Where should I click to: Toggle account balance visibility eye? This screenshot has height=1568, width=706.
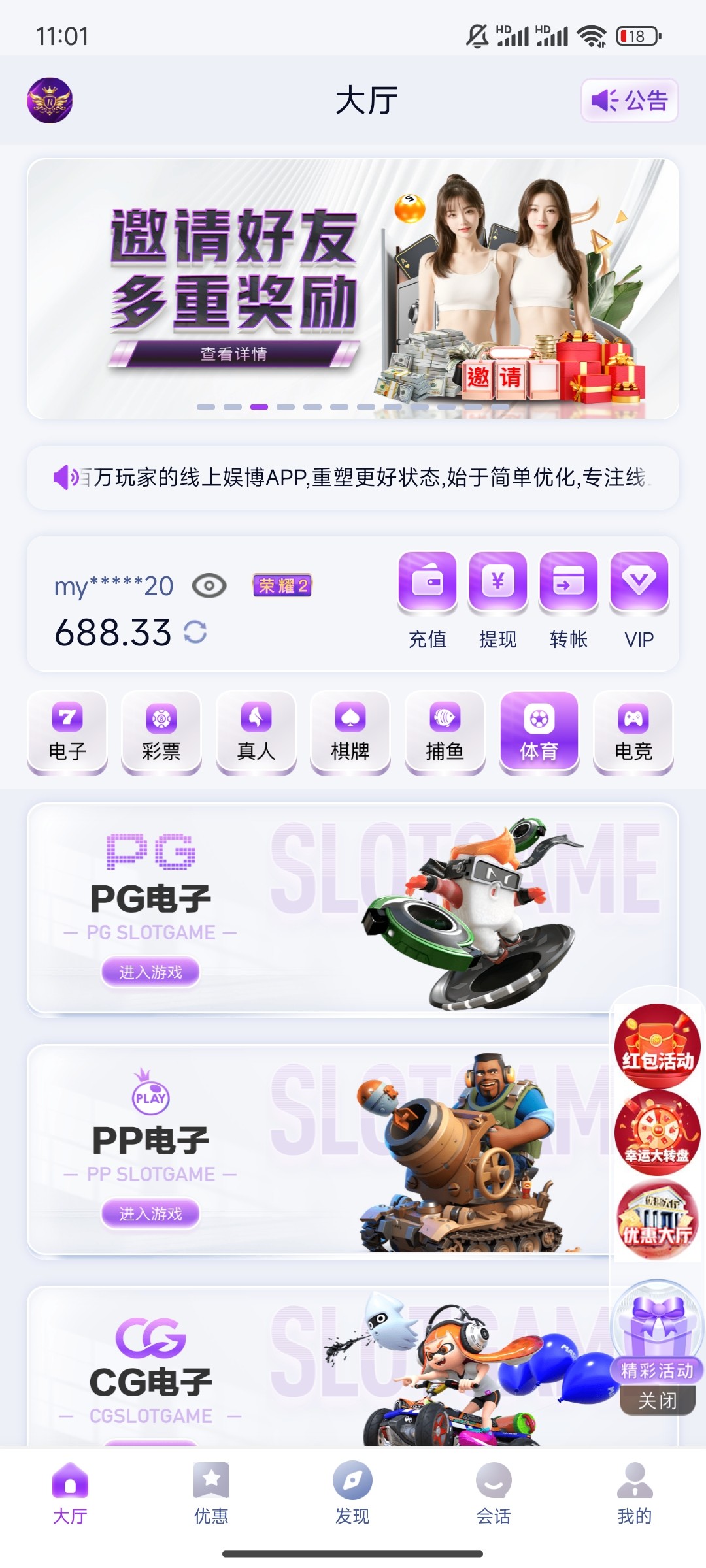click(x=209, y=586)
